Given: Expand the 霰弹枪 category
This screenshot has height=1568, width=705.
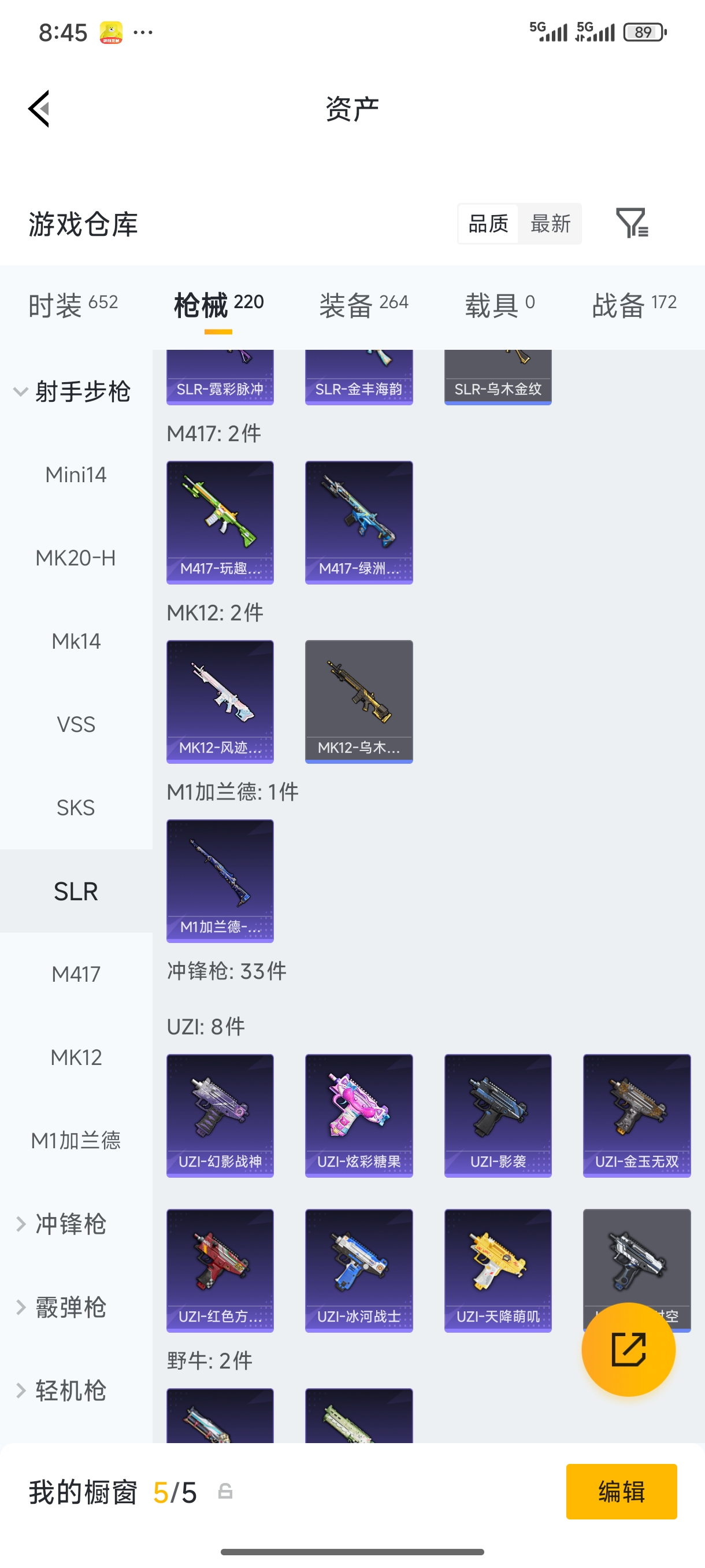Looking at the screenshot, I should [x=70, y=1307].
